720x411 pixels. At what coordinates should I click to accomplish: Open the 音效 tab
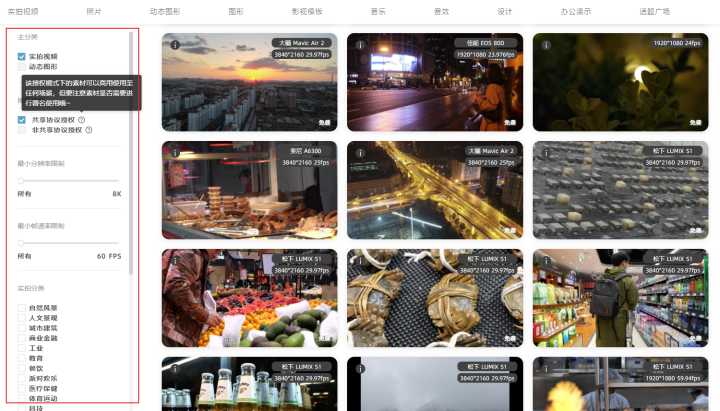[x=441, y=11]
